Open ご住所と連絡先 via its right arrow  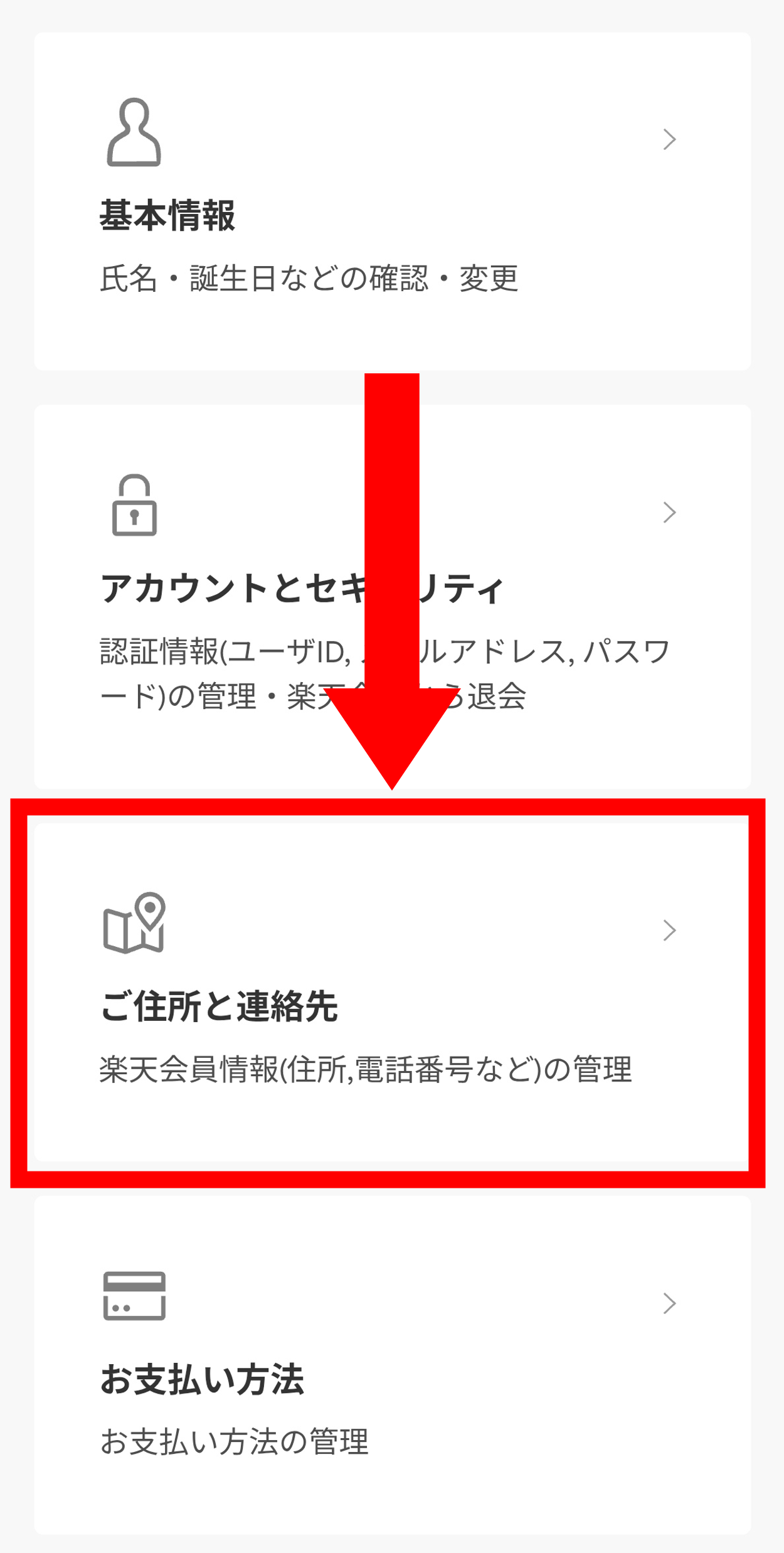[670, 930]
